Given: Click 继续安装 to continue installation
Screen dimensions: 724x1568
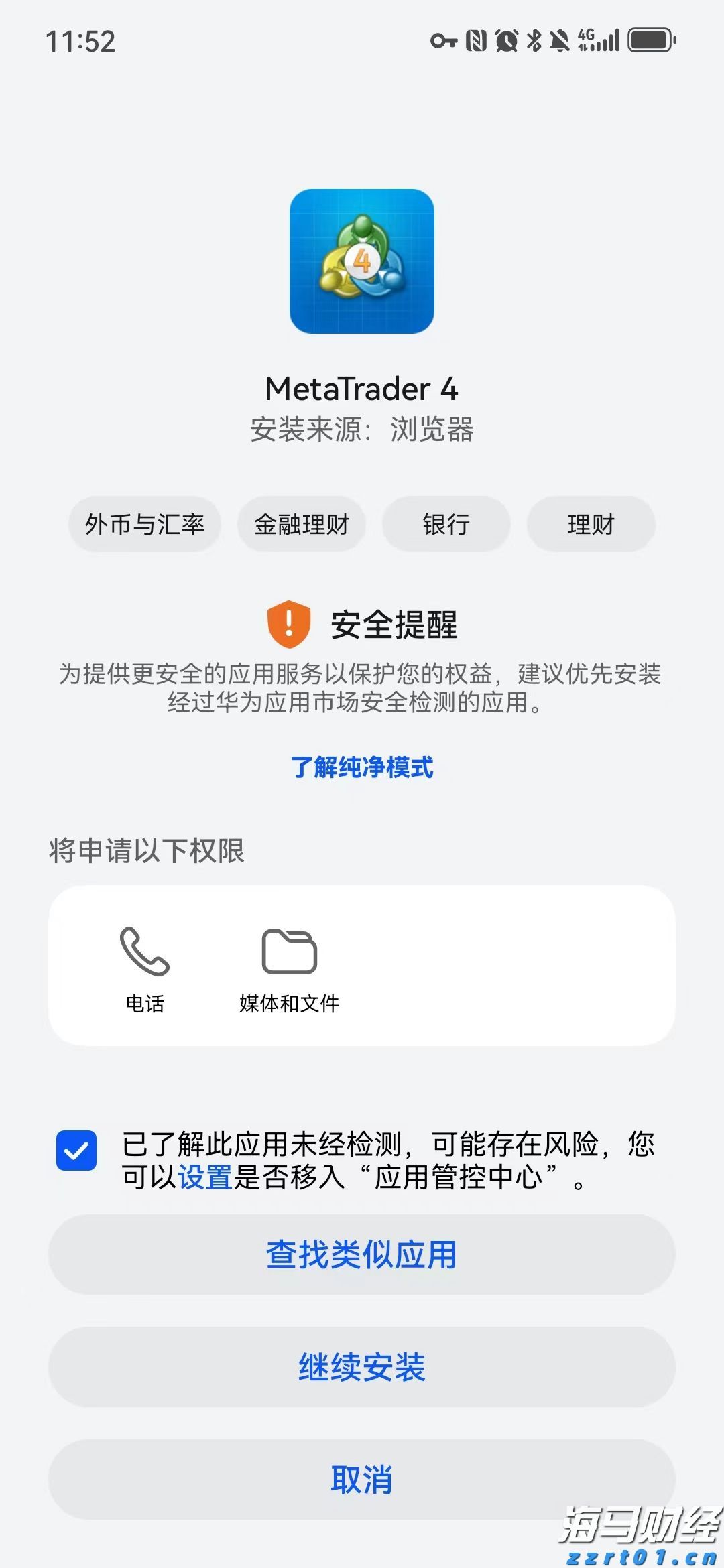Looking at the screenshot, I should 362,1367.
